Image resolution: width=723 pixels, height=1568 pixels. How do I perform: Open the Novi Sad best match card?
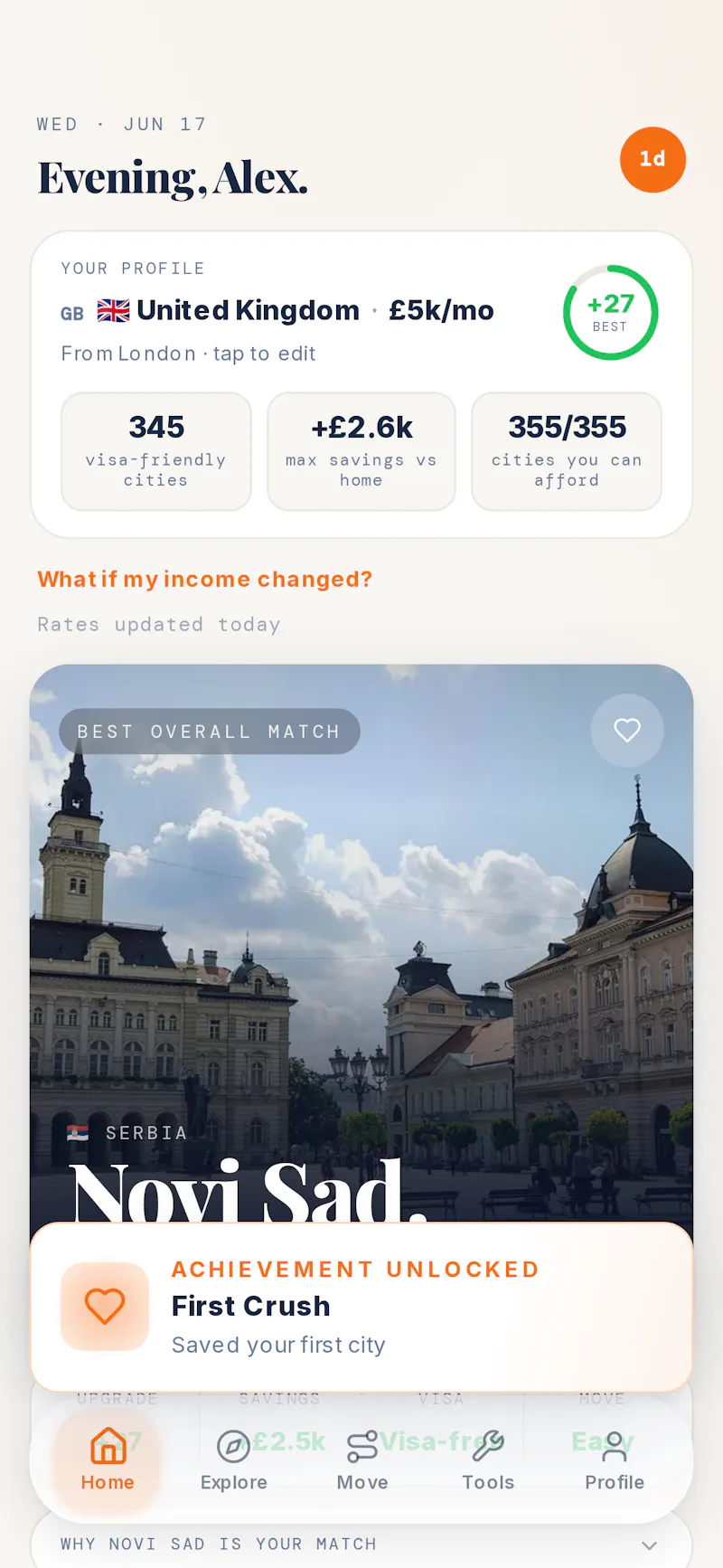361,940
